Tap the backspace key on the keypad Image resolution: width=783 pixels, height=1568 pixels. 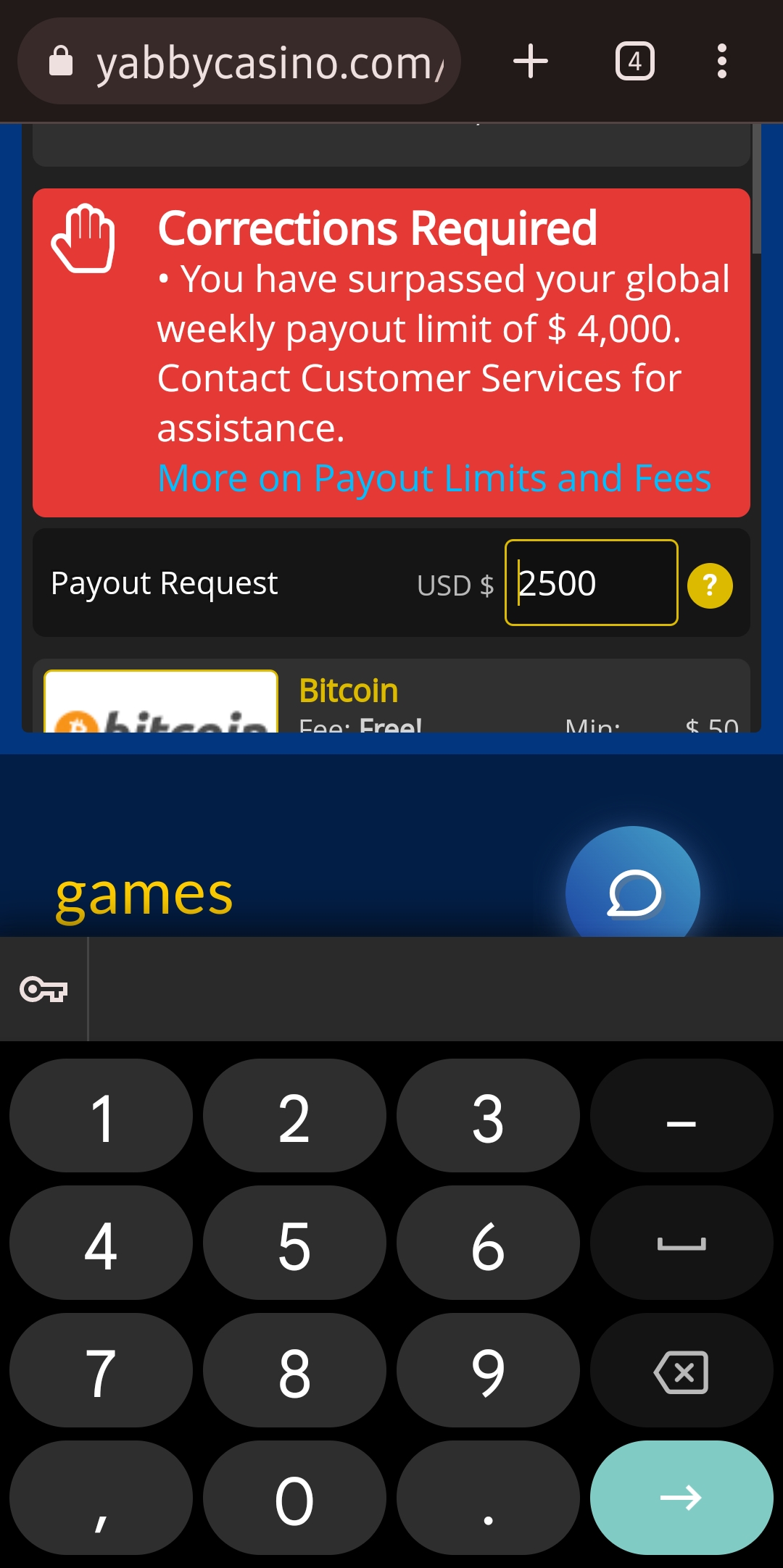(x=681, y=1371)
